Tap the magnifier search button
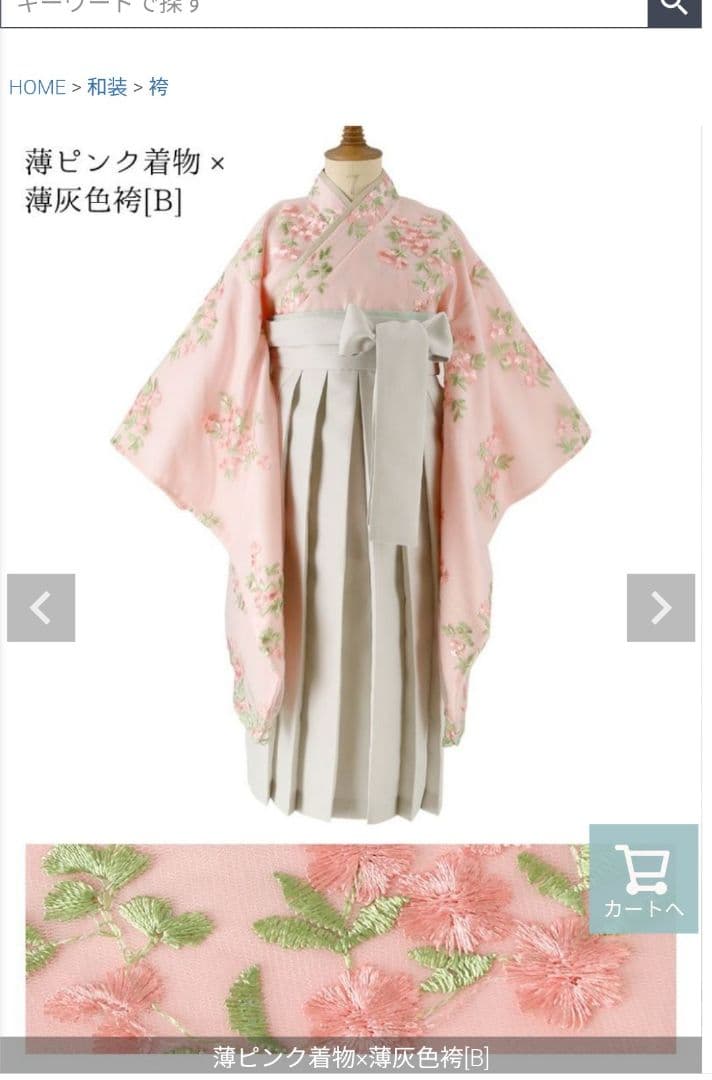 point(674,10)
